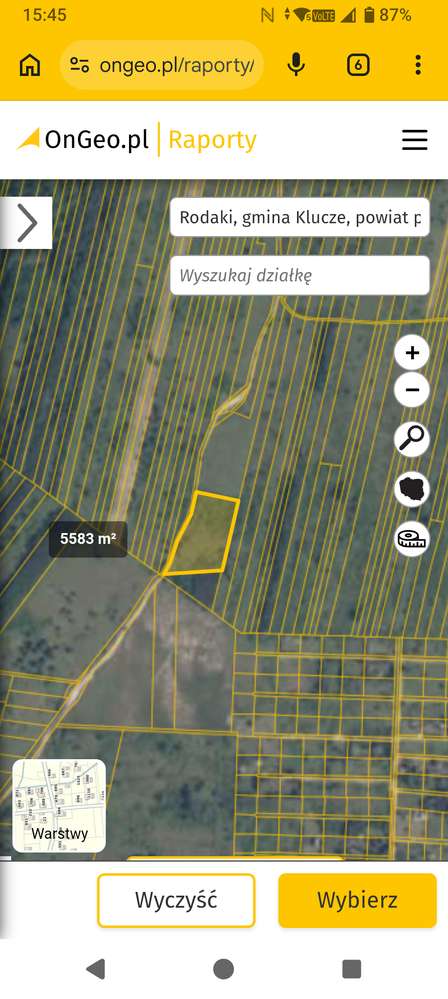This screenshot has height=999, width=448.
Task: Open the browser home page
Action: point(30,64)
